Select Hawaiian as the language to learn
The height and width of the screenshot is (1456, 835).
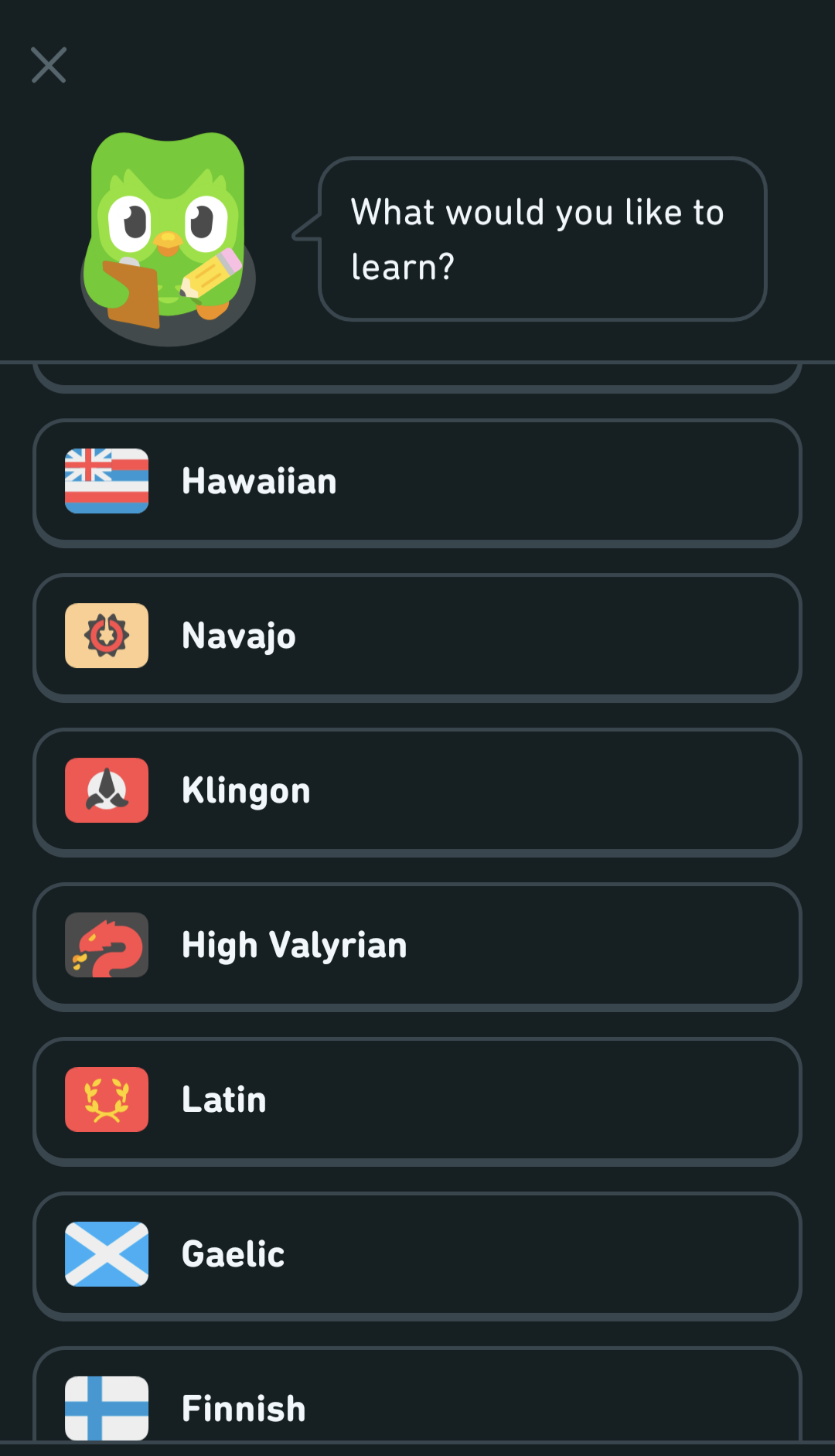click(x=417, y=482)
